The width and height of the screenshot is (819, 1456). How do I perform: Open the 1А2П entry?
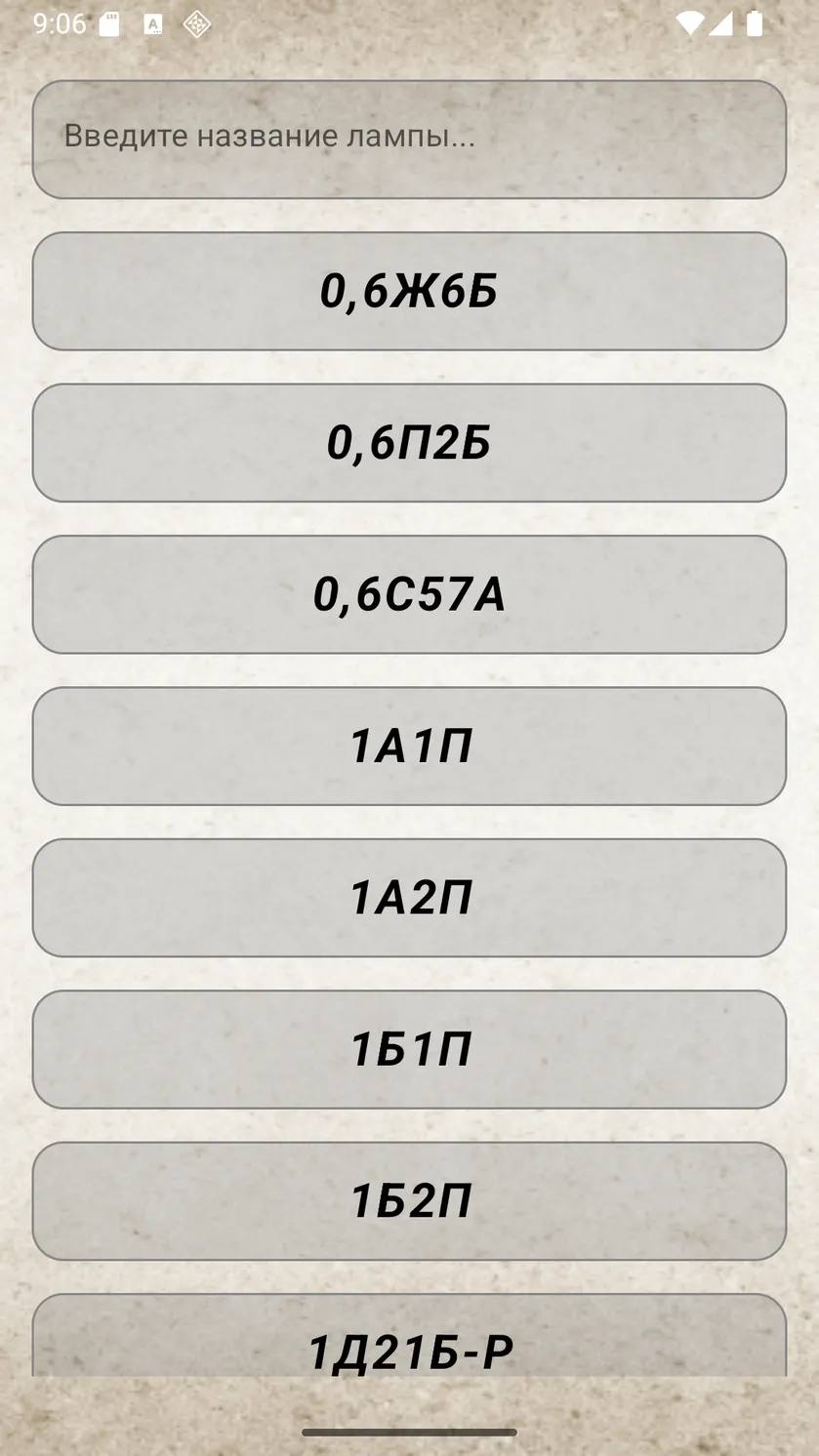(x=409, y=898)
